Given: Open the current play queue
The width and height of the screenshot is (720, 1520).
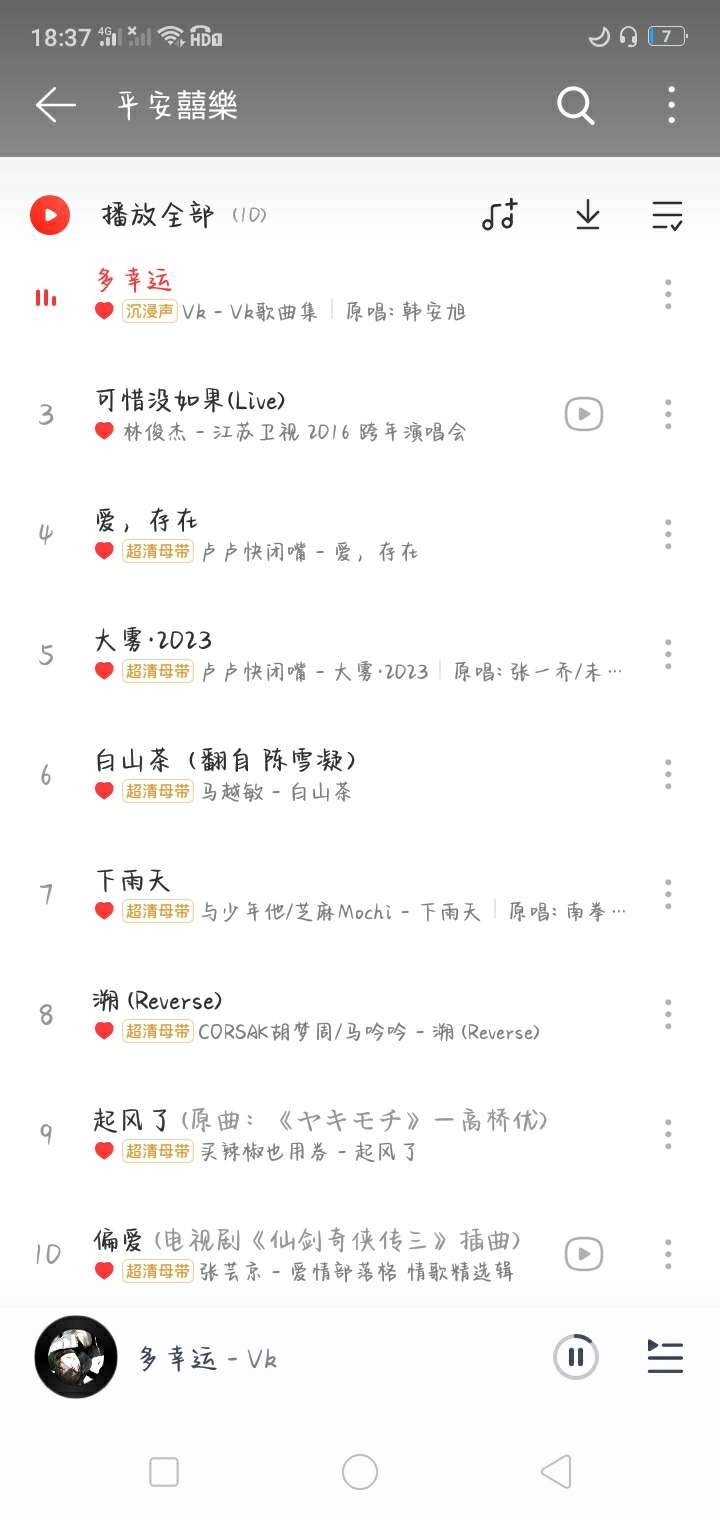Looking at the screenshot, I should 665,1357.
